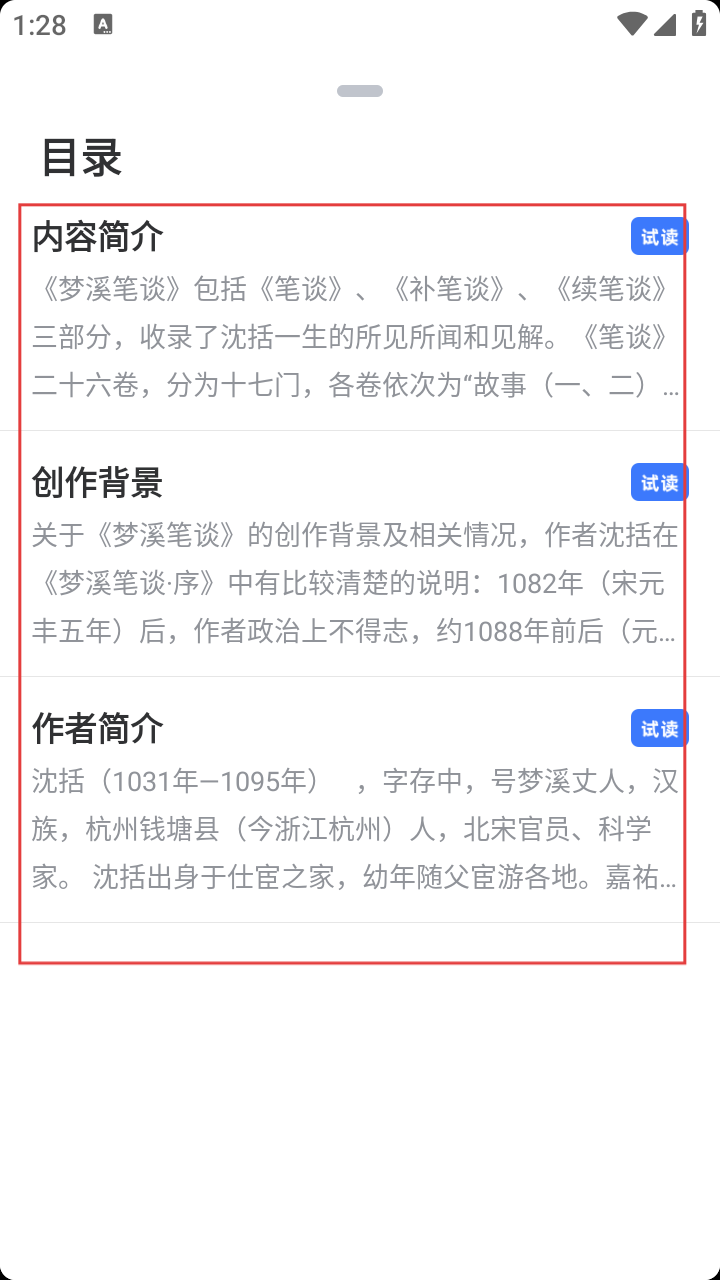Tap 试读 button beside 内容简介

659,237
